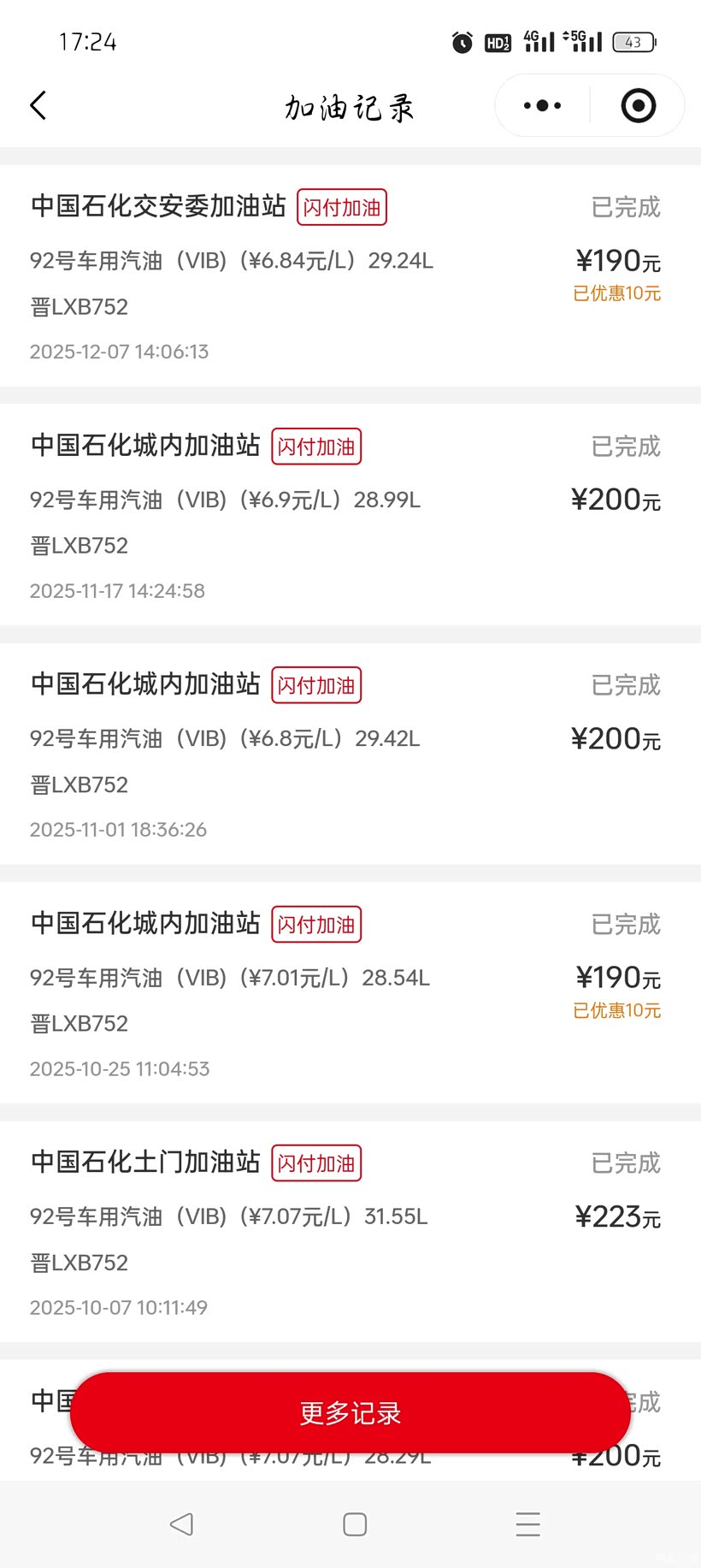
Task: View the 2025-10-07 土门加油站 record
Action: (x=350, y=1232)
